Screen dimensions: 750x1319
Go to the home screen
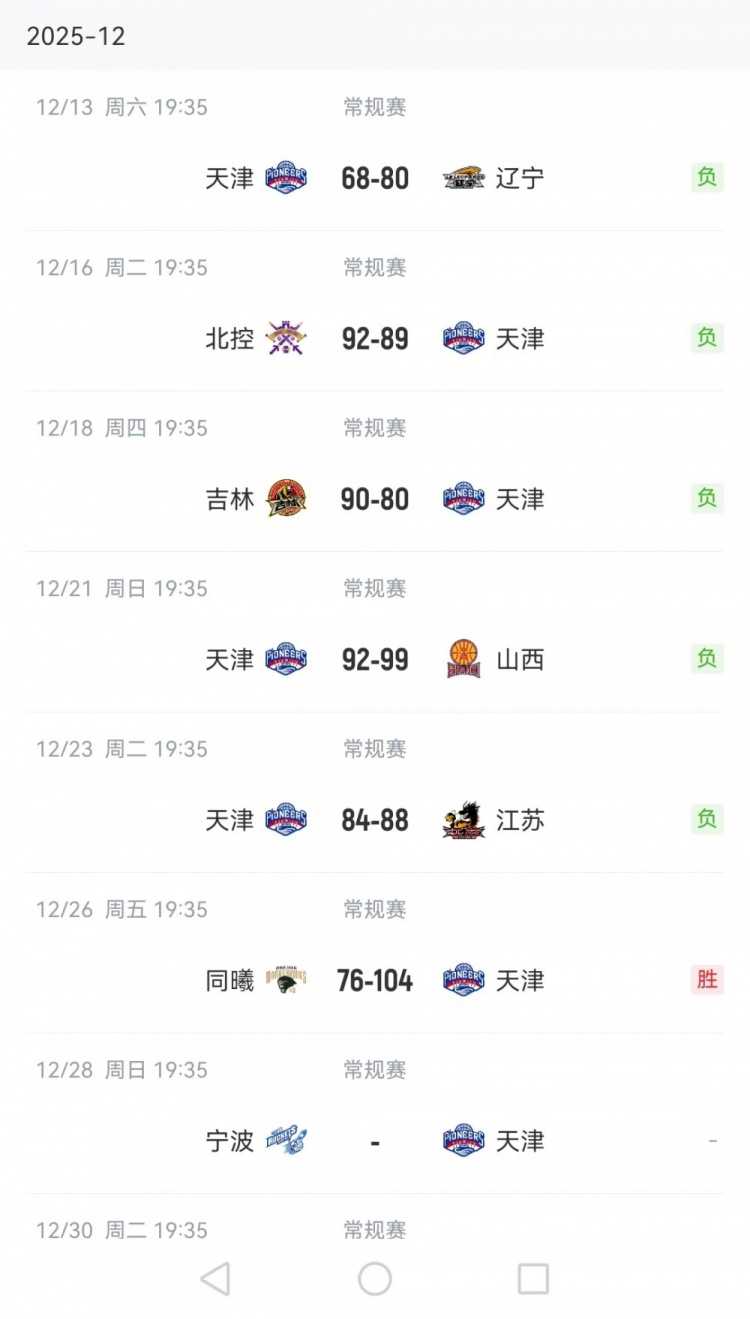click(375, 1279)
